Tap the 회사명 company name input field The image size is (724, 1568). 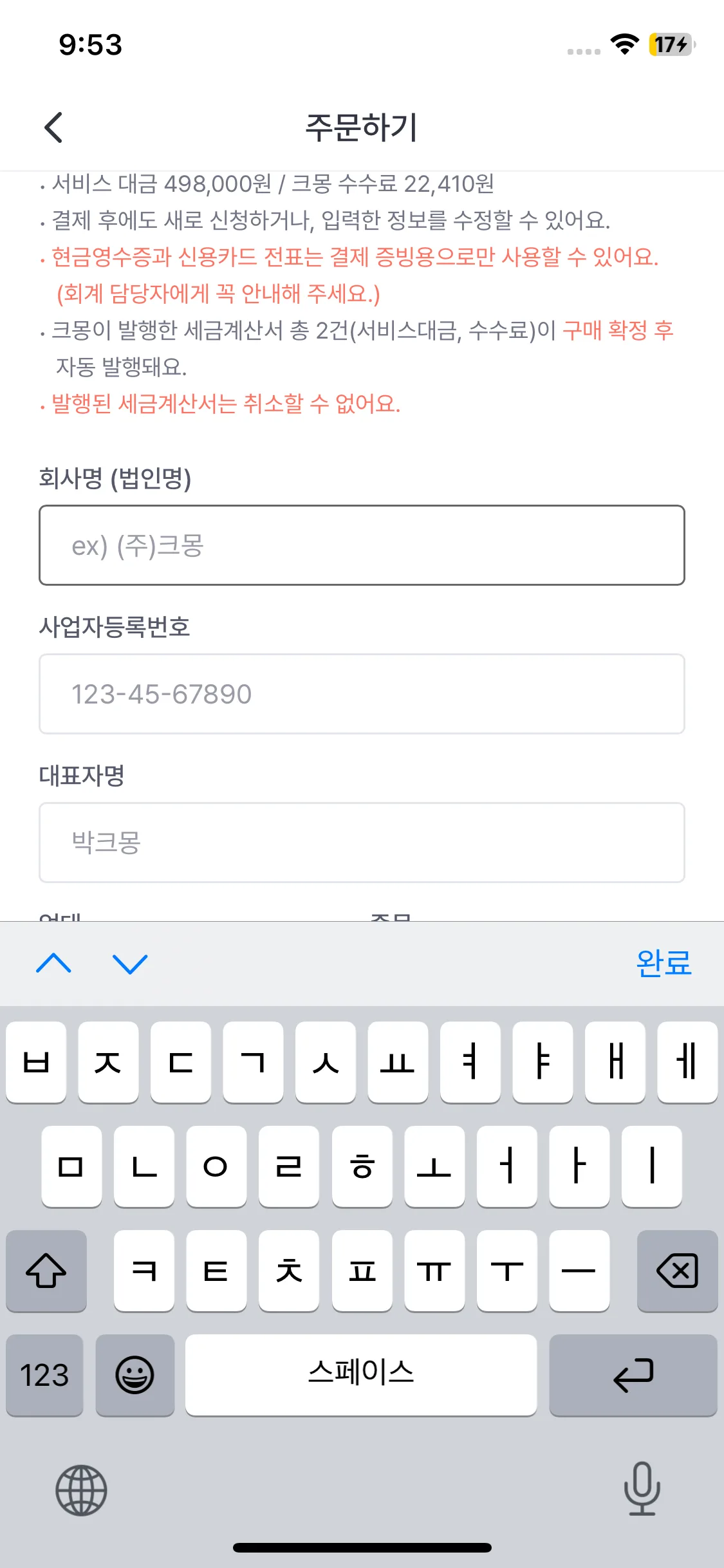[362, 546]
